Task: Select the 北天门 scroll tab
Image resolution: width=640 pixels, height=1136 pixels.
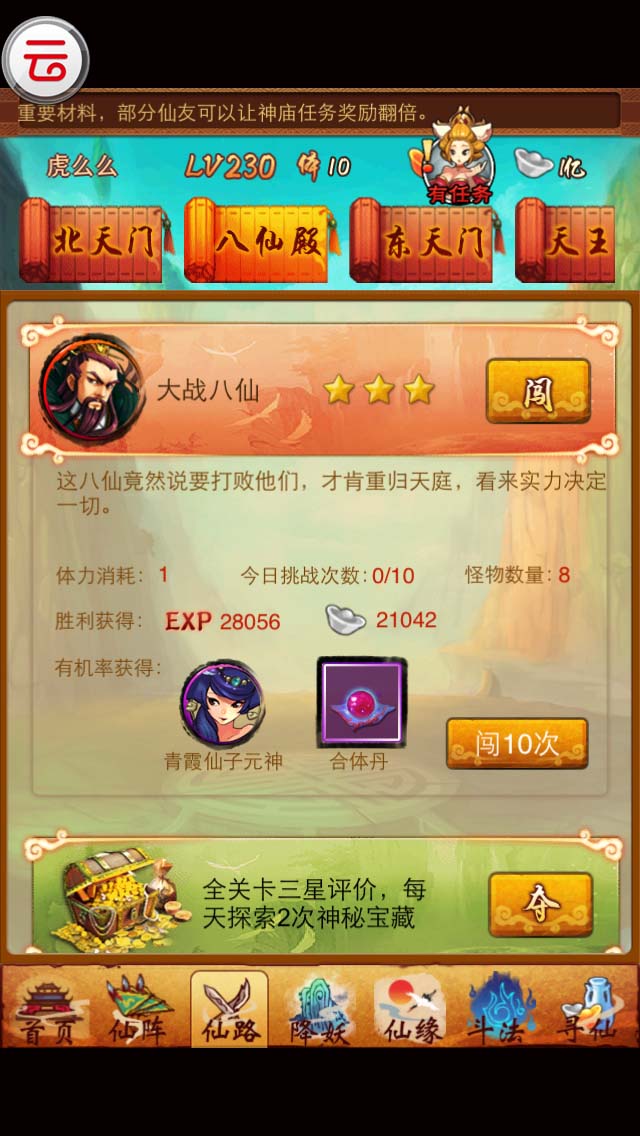Action: 92,240
